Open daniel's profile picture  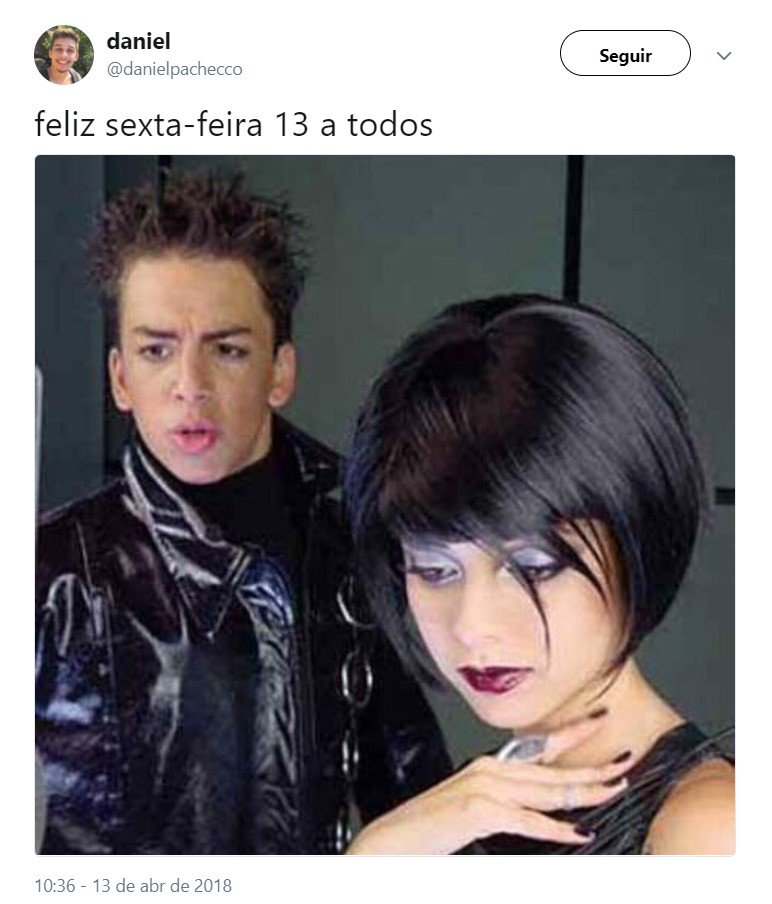tap(64, 55)
